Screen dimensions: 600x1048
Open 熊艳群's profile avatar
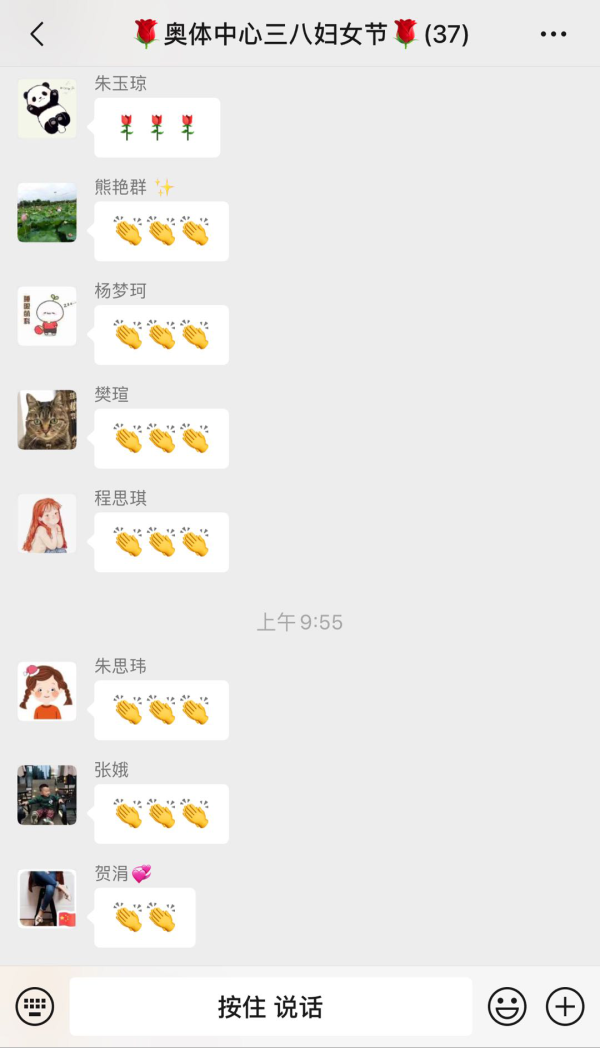[47, 212]
